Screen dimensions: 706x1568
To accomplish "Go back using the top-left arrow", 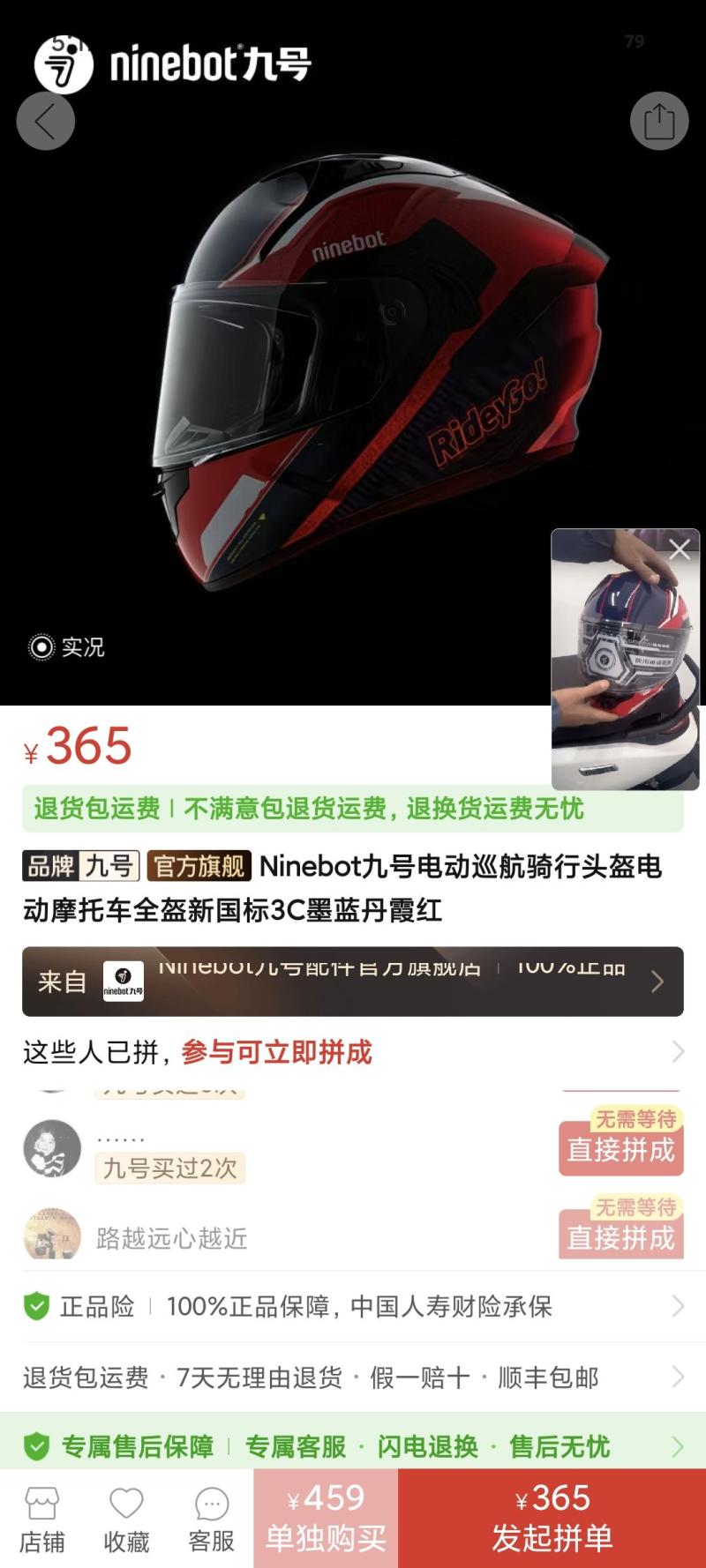I will (46, 122).
